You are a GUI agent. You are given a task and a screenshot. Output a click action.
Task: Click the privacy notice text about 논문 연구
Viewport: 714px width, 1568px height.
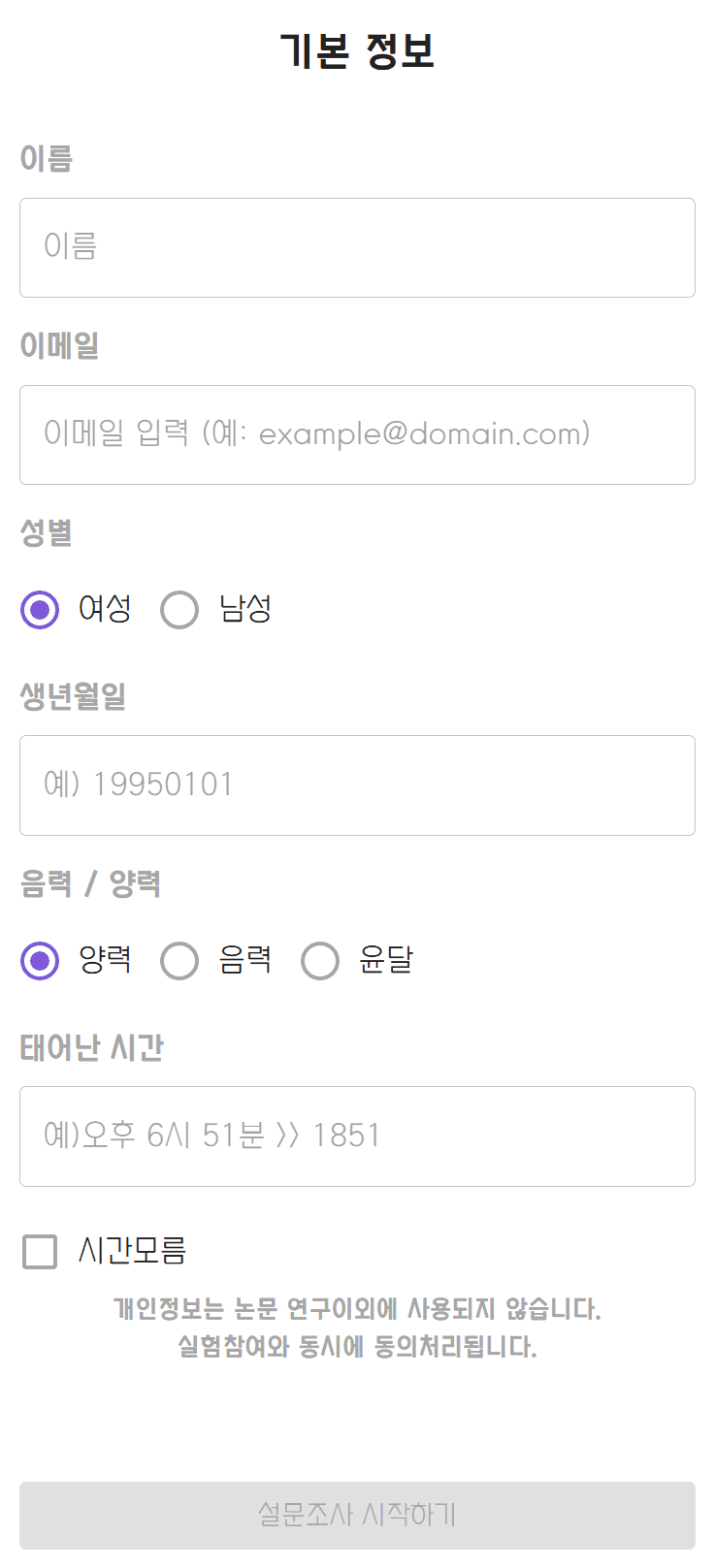(357, 1328)
